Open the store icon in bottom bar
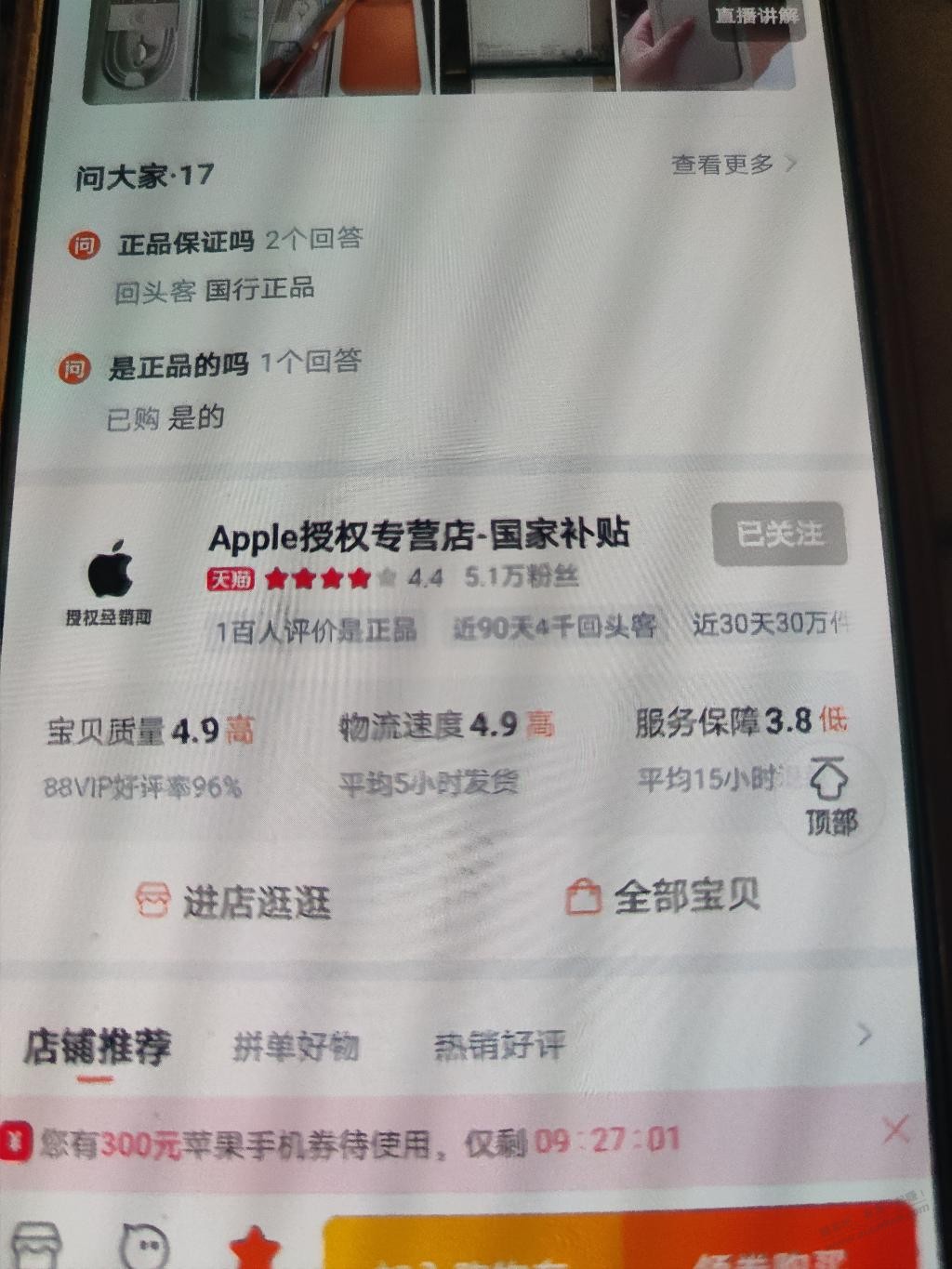This screenshot has width=952, height=1269. [x=35, y=1246]
